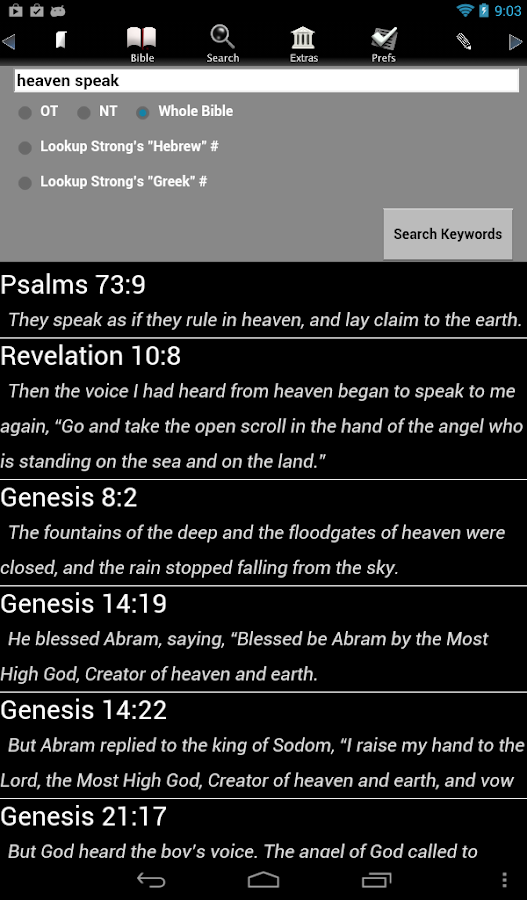Choose Whole Bible search scope
The width and height of the screenshot is (527, 900).
(184, 111)
